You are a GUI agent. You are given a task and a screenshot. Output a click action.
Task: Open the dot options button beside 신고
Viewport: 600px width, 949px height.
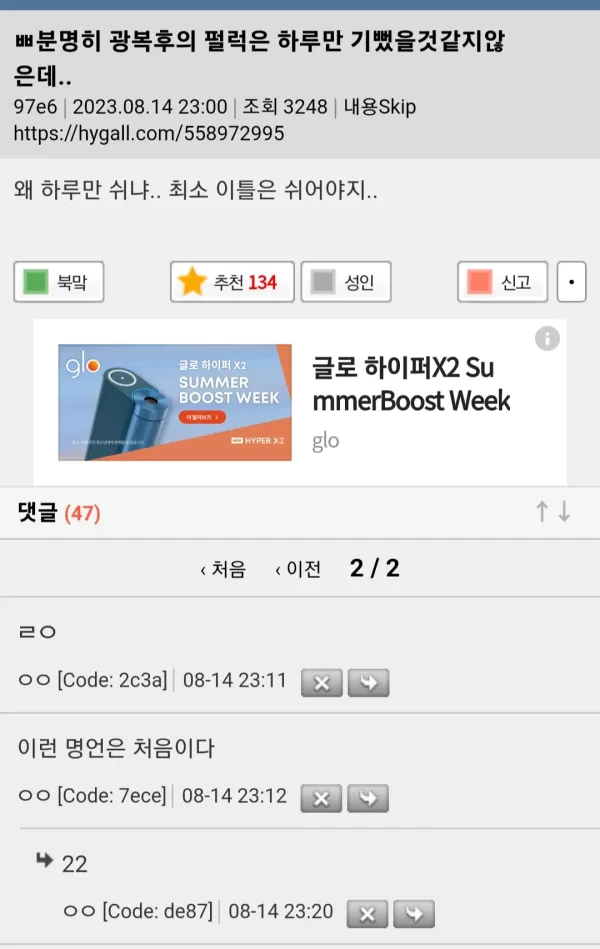[571, 282]
